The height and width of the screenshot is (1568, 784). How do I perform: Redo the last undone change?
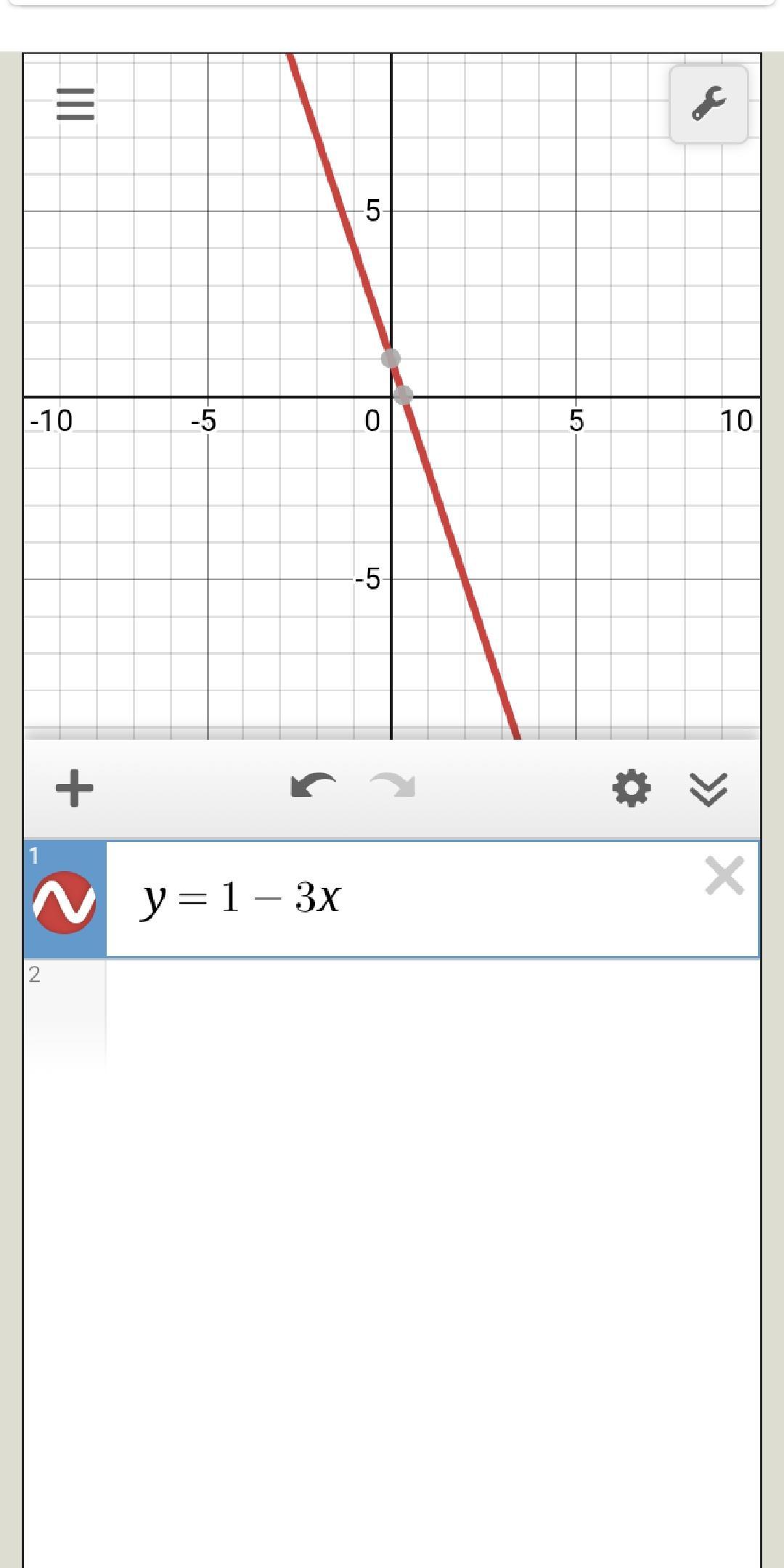click(393, 786)
